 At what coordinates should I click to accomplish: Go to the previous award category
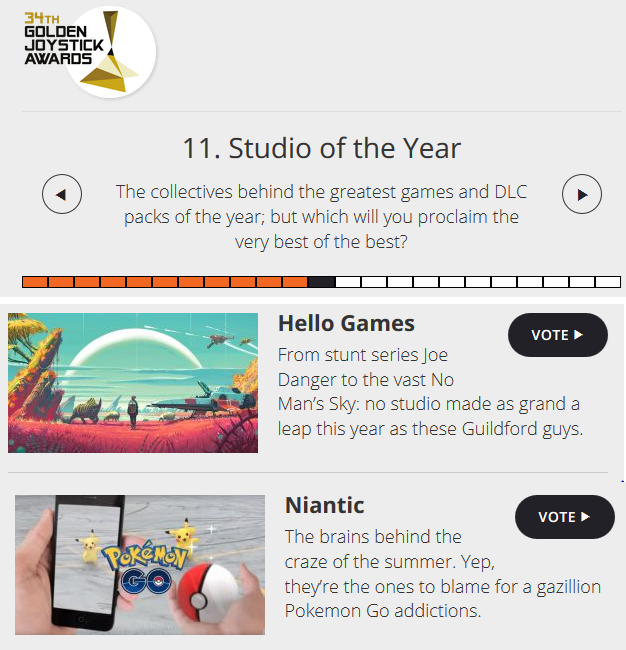tap(62, 194)
